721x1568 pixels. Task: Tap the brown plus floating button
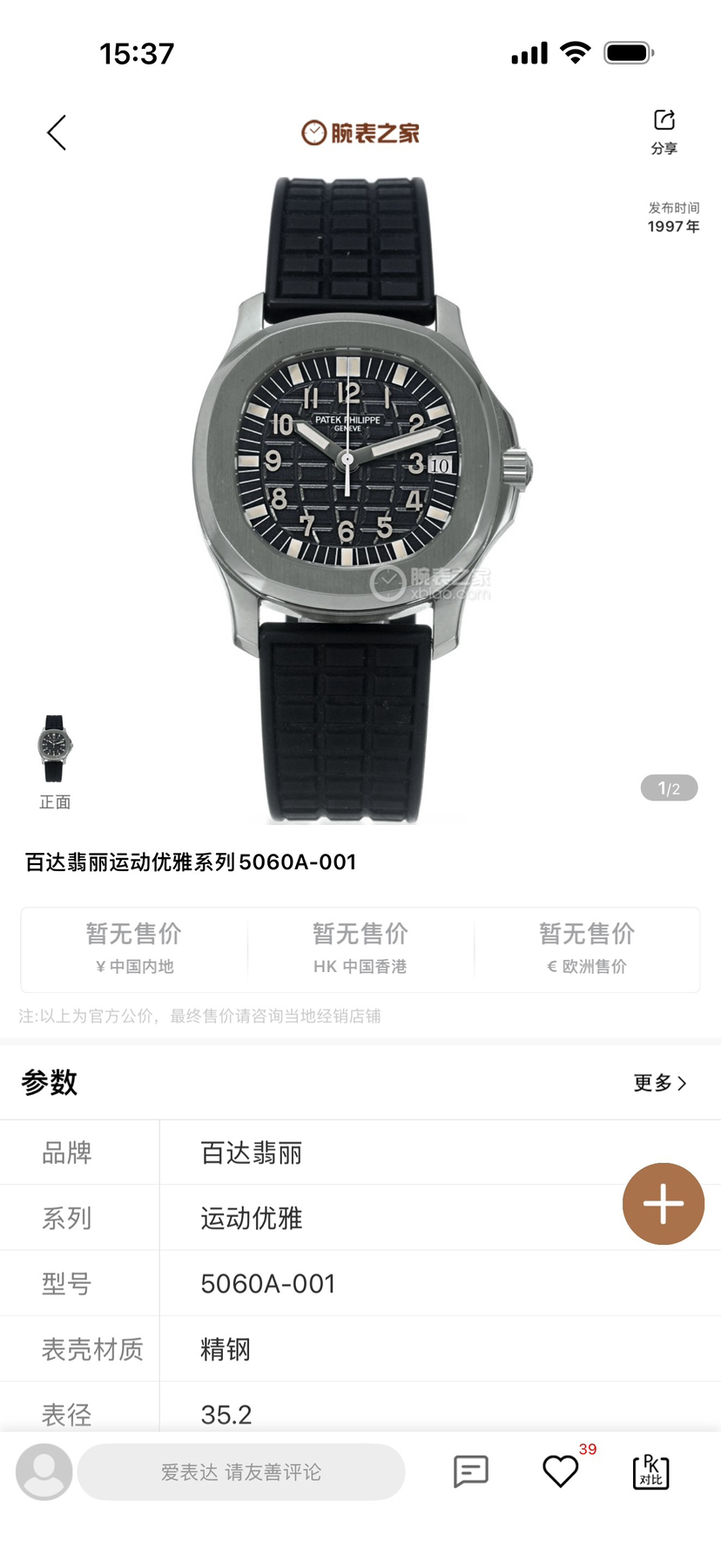click(663, 1204)
